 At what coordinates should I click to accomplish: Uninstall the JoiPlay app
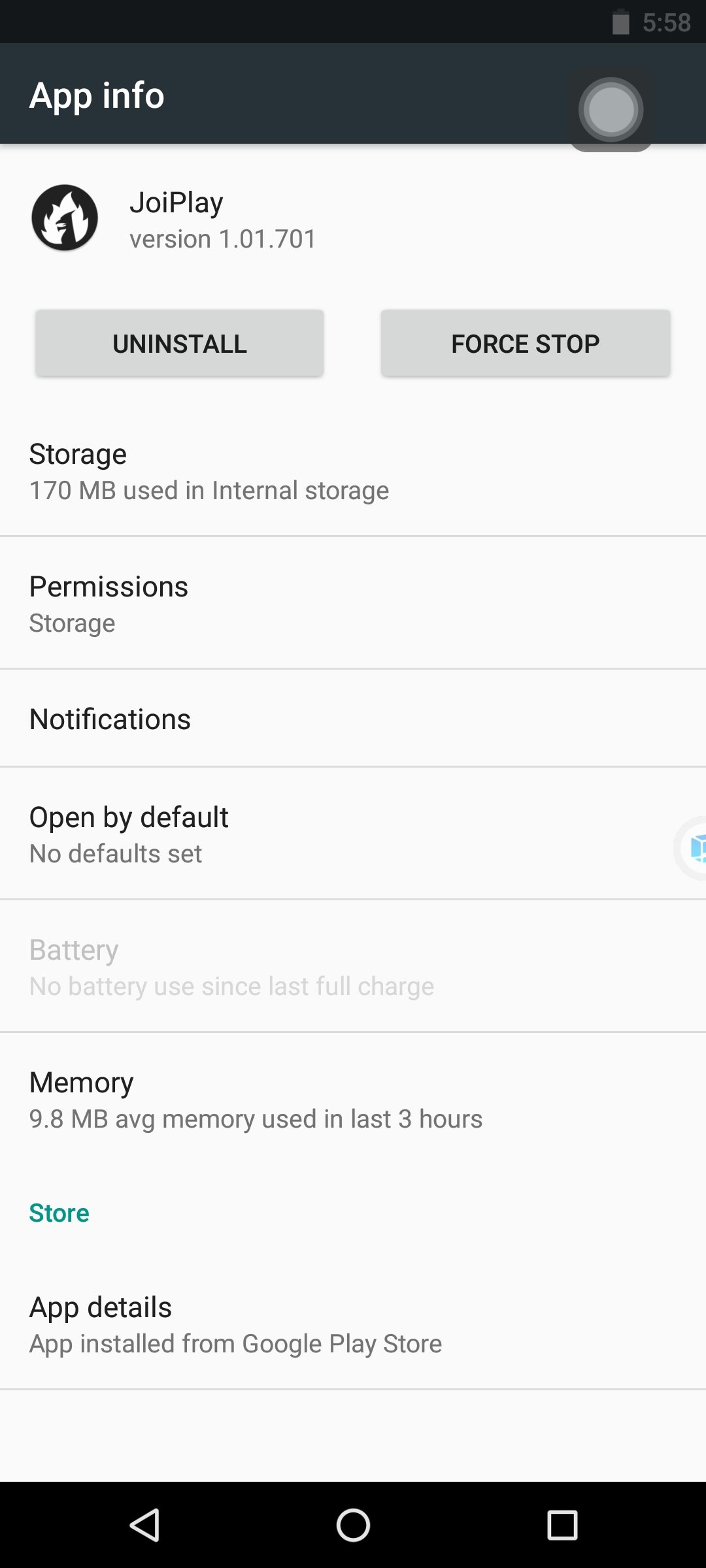(179, 343)
